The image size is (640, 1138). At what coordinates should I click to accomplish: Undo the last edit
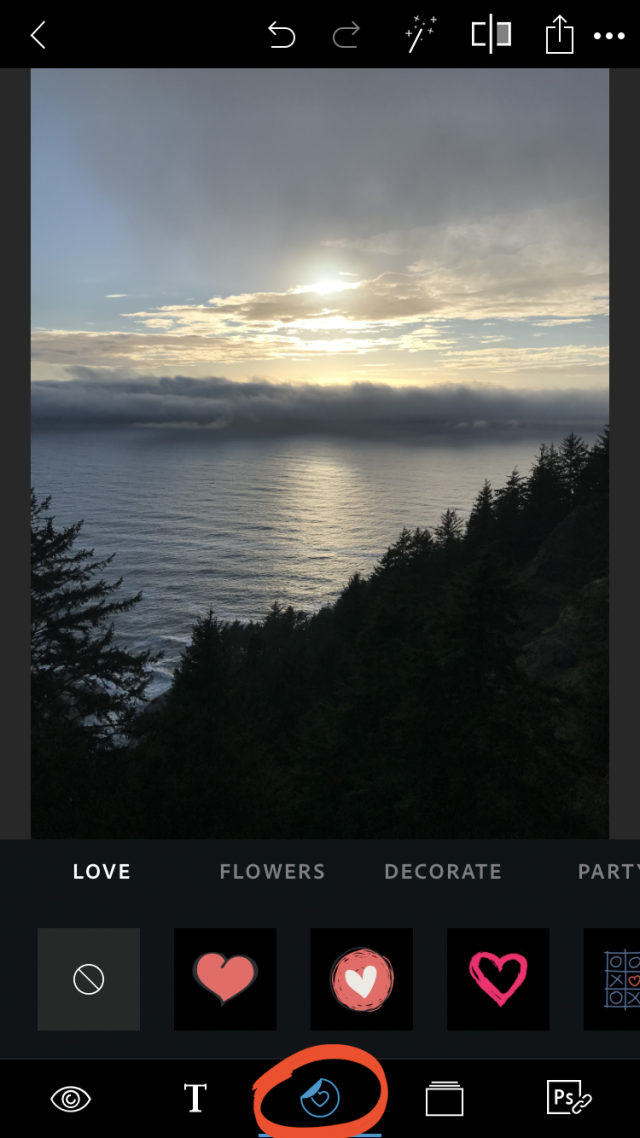click(x=282, y=36)
